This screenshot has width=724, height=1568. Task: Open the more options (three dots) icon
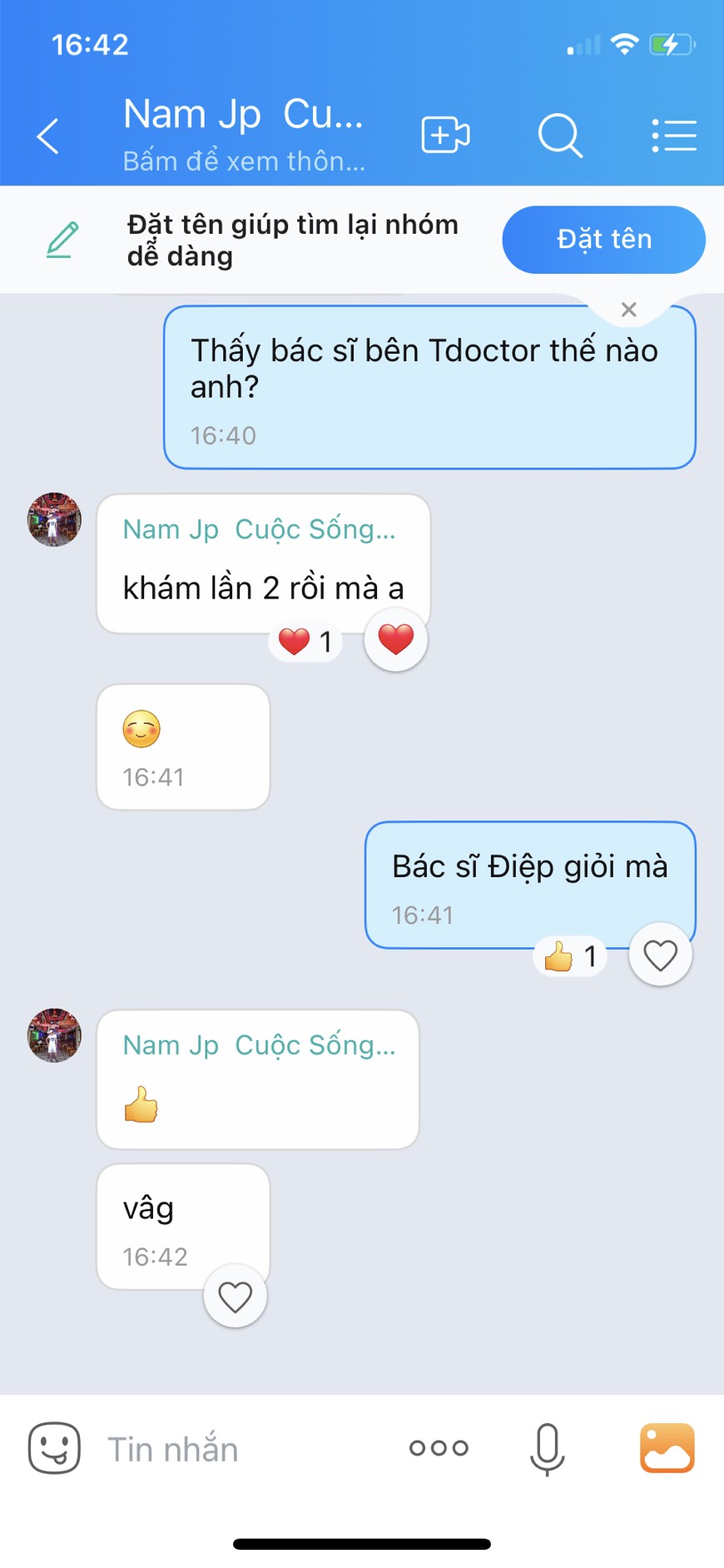(x=438, y=1448)
